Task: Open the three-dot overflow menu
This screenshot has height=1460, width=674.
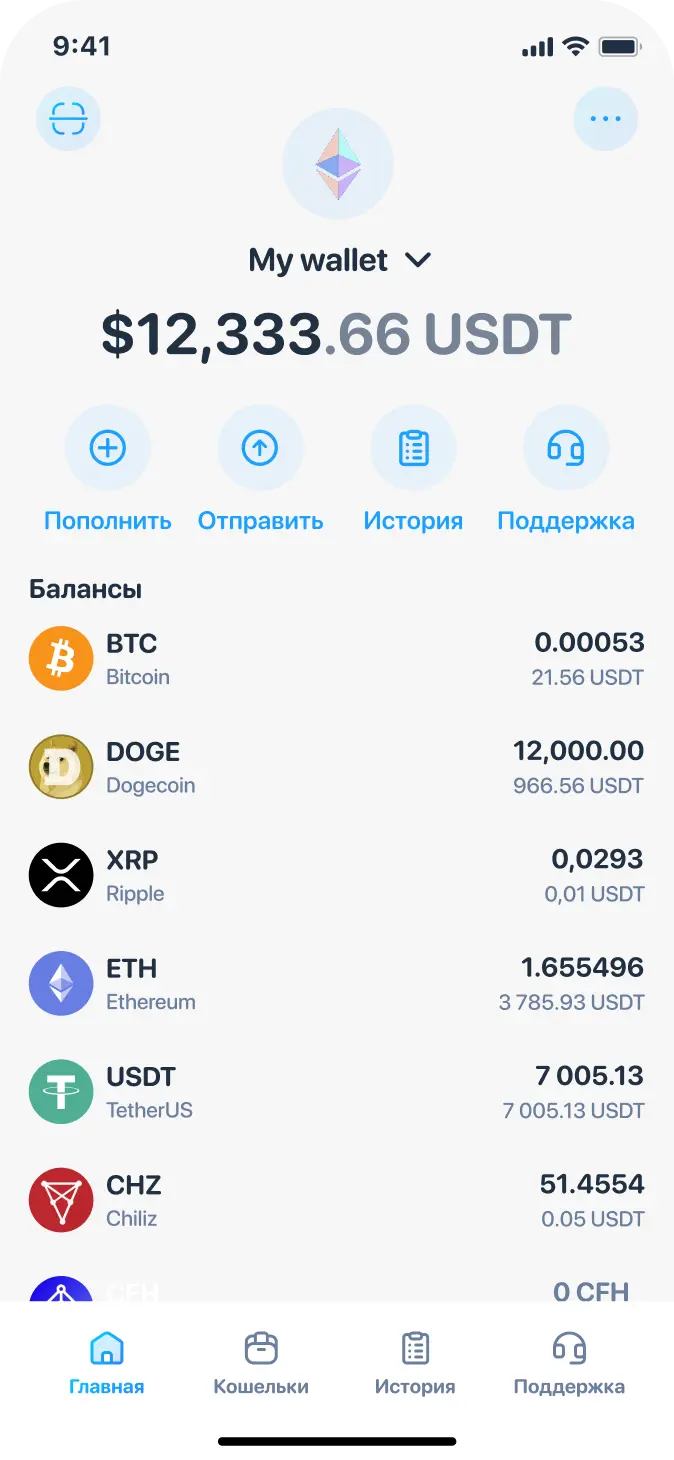Action: (x=605, y=119)
